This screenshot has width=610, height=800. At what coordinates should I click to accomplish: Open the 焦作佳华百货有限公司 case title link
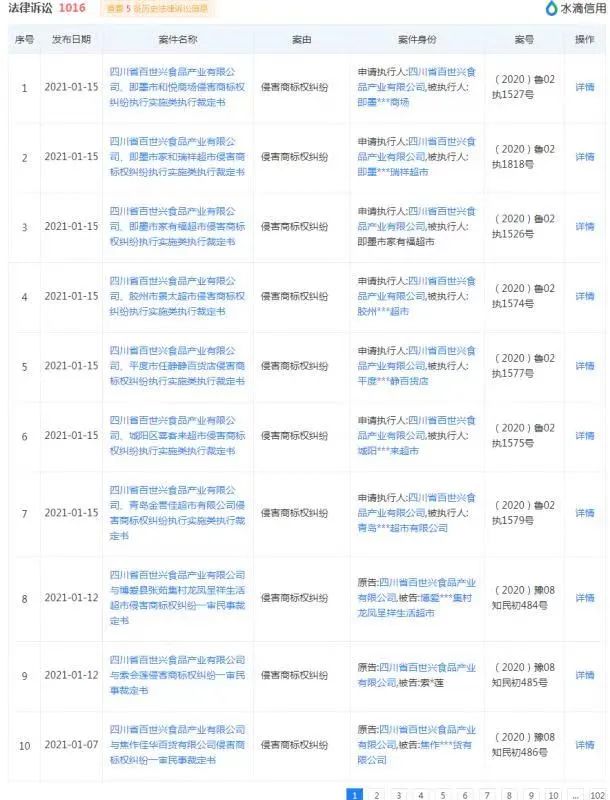click(178, 745)
